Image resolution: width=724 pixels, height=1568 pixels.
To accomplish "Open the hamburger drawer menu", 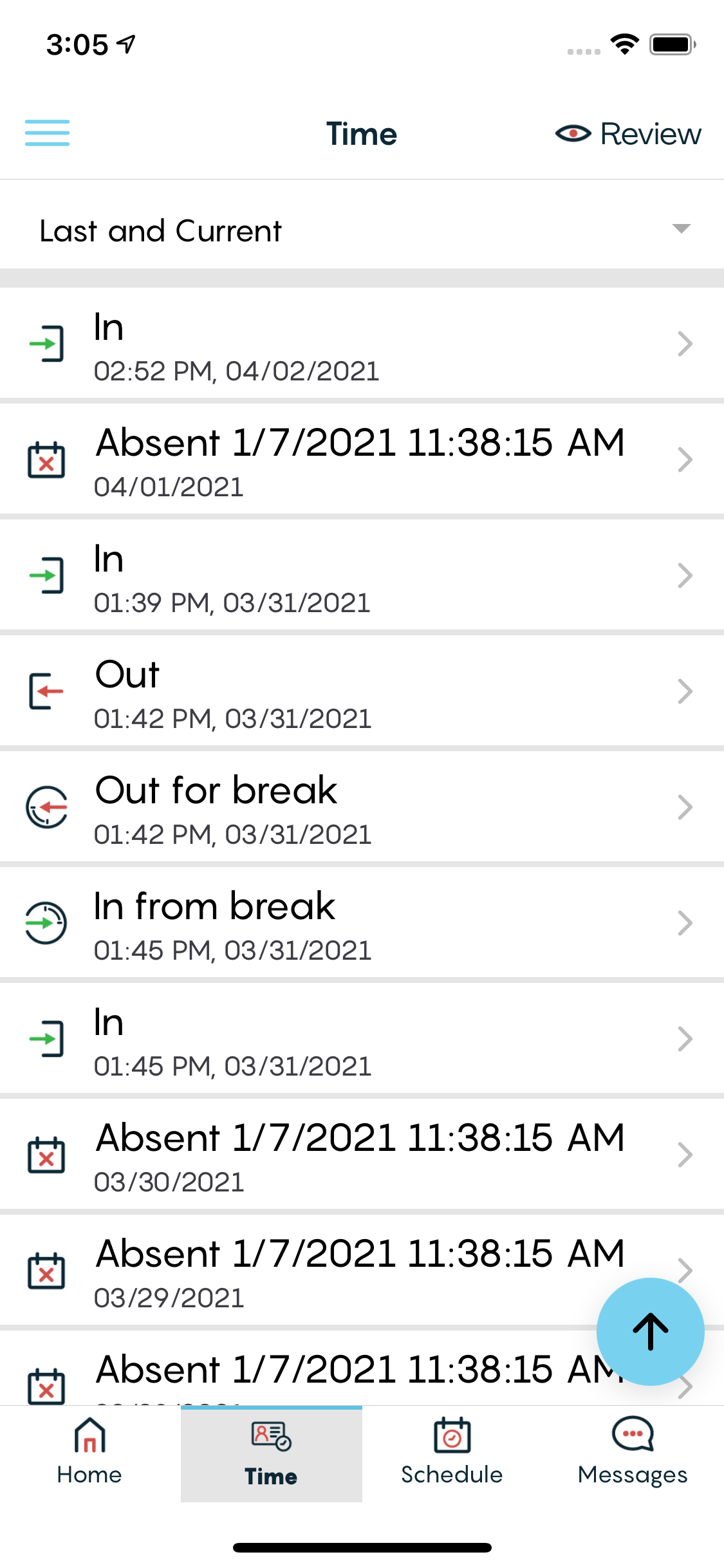I will coord(47,133).
